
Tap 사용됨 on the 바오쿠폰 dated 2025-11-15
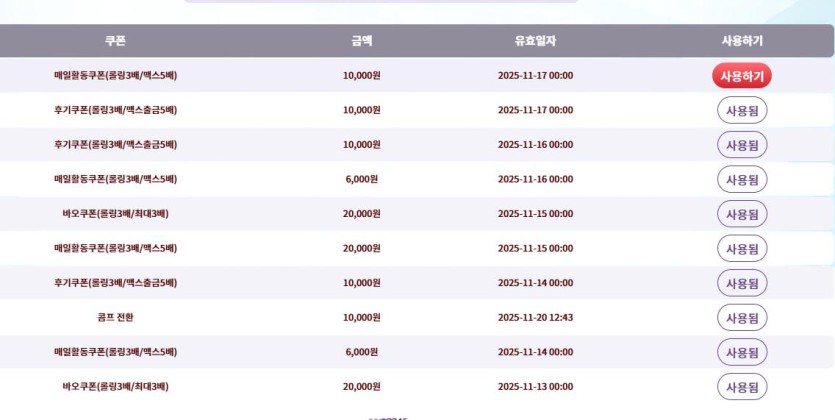click(x=741, y=214)
